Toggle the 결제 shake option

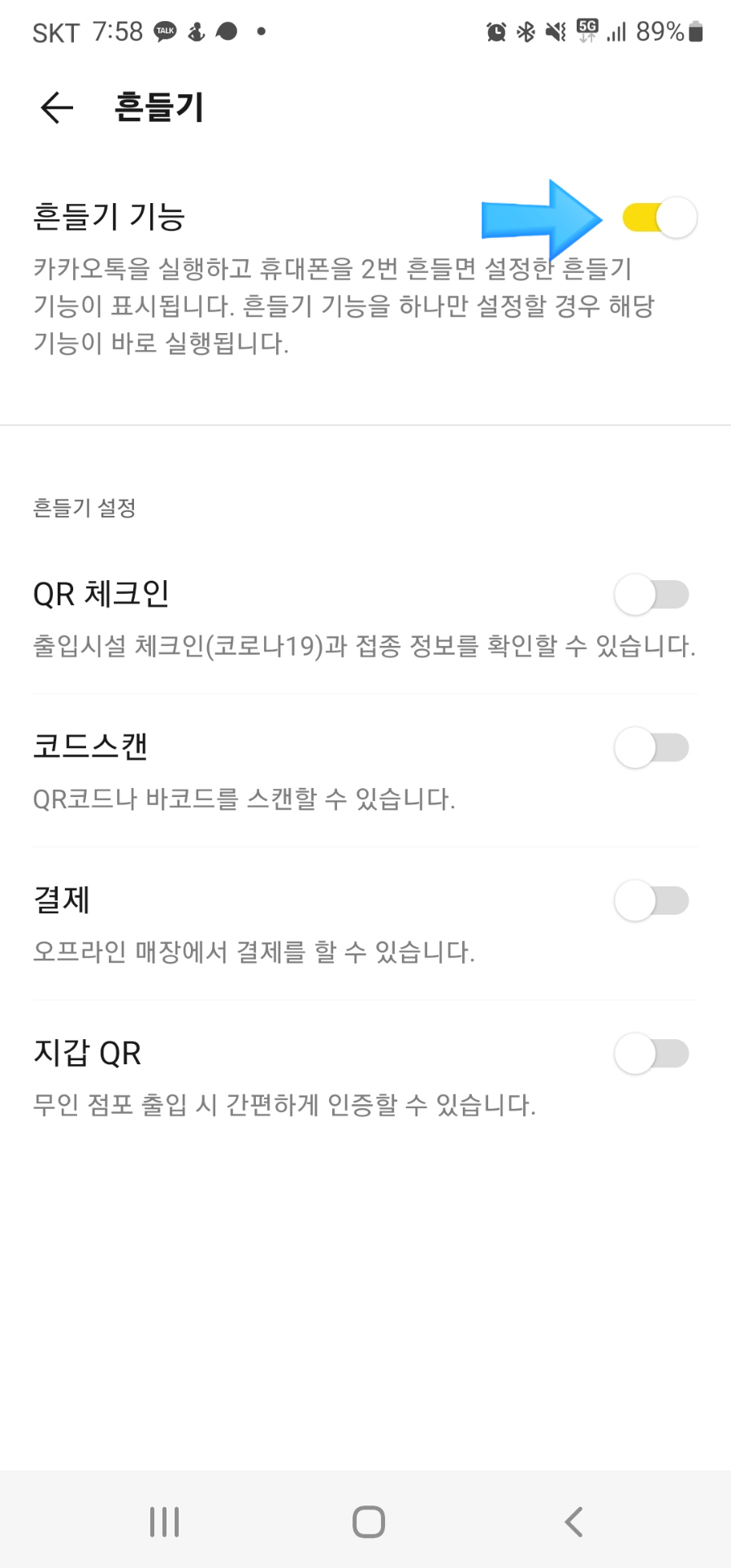point(651,900)
